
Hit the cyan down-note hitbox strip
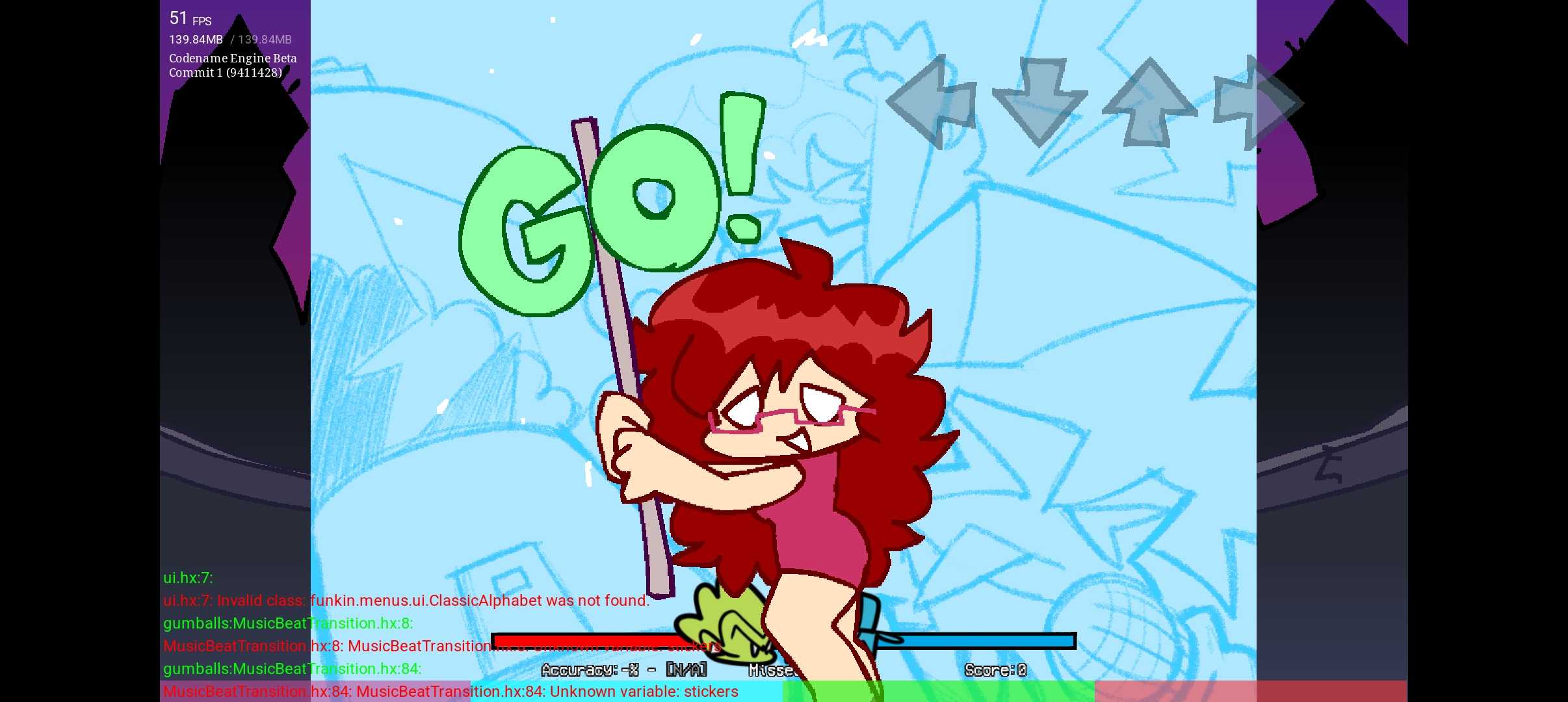click(627, 691)
